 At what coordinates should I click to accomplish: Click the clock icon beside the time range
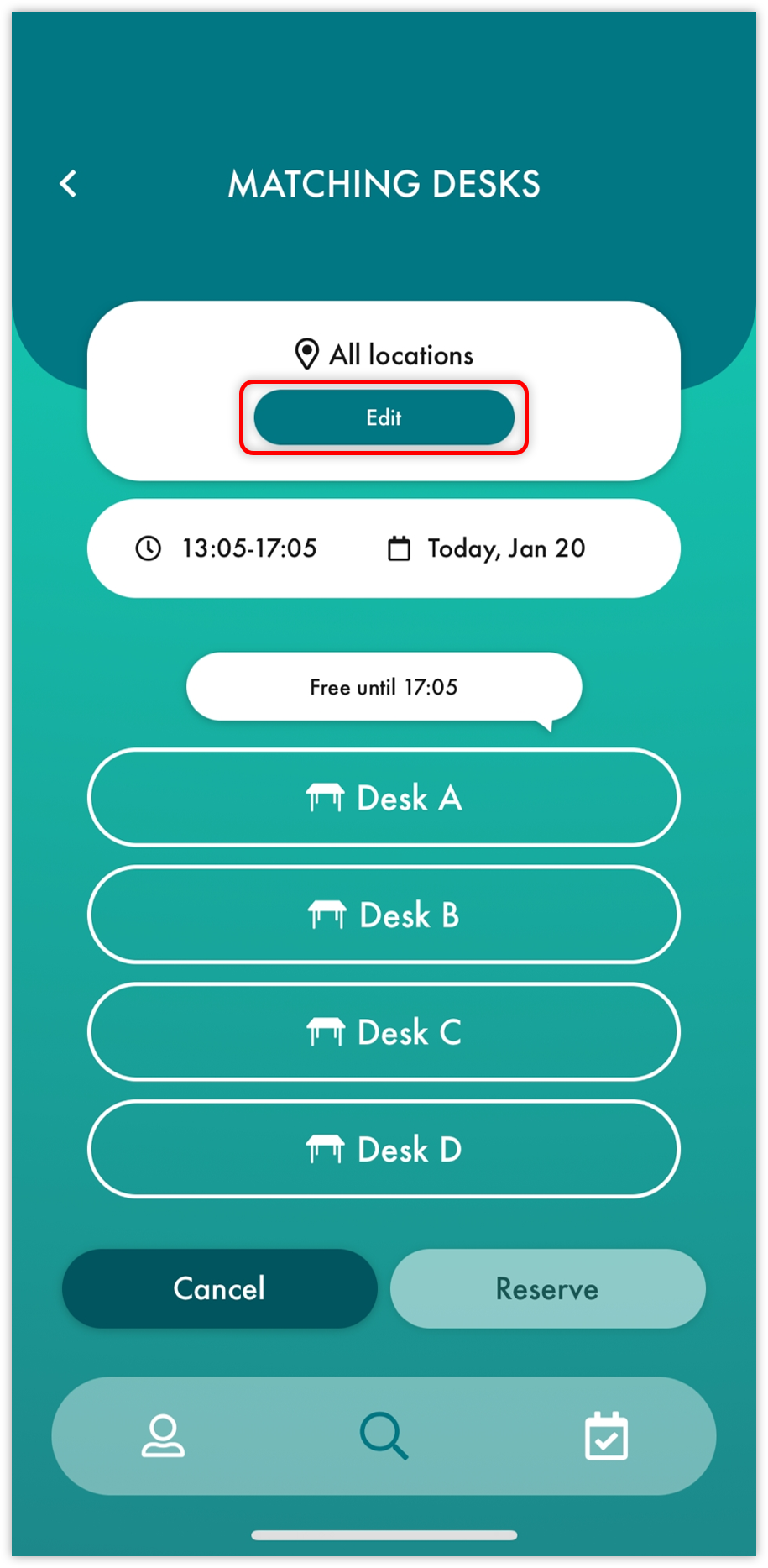pos(148,548)
